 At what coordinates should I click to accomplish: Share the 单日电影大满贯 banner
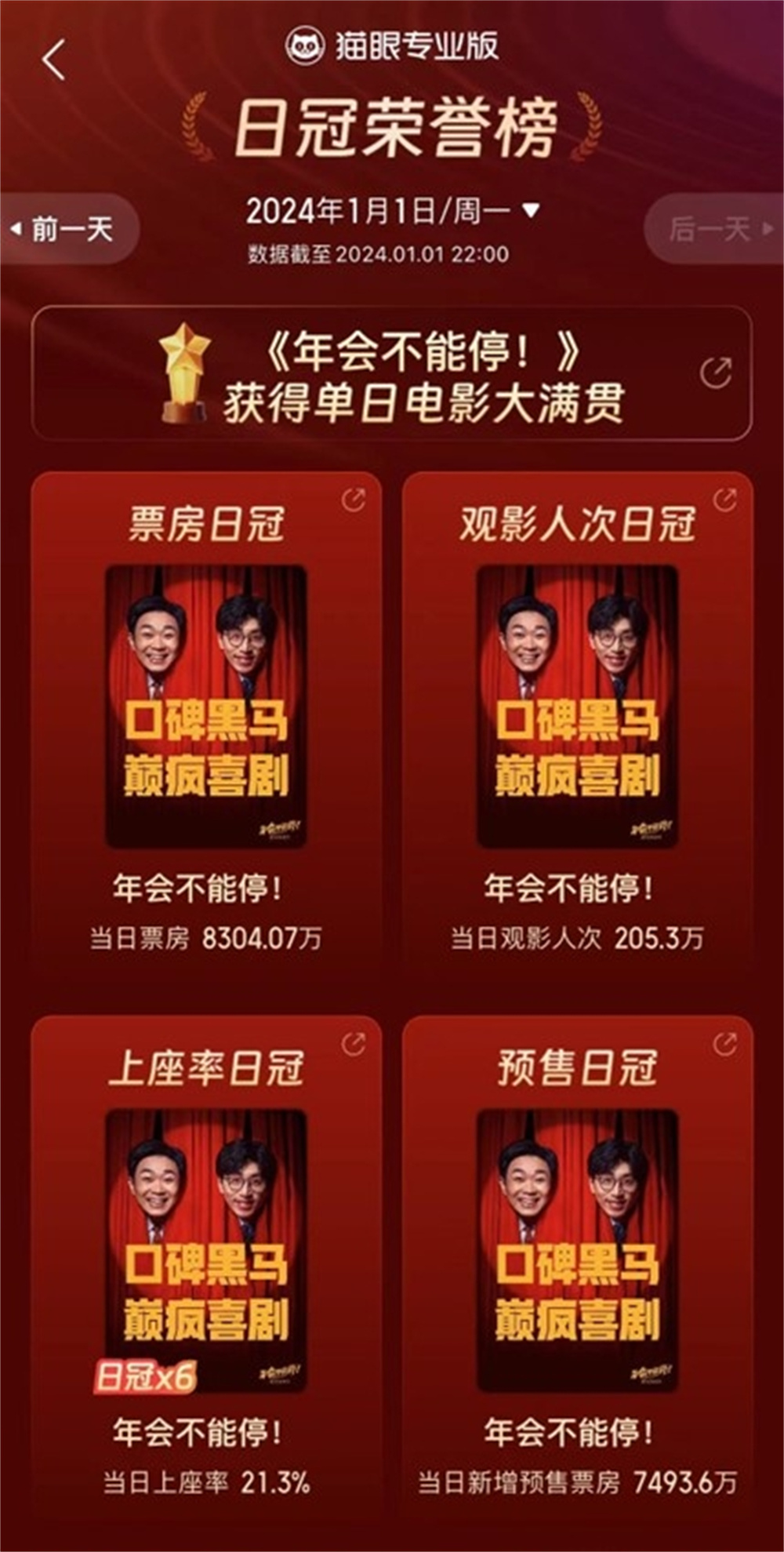[x=715, y=373]
